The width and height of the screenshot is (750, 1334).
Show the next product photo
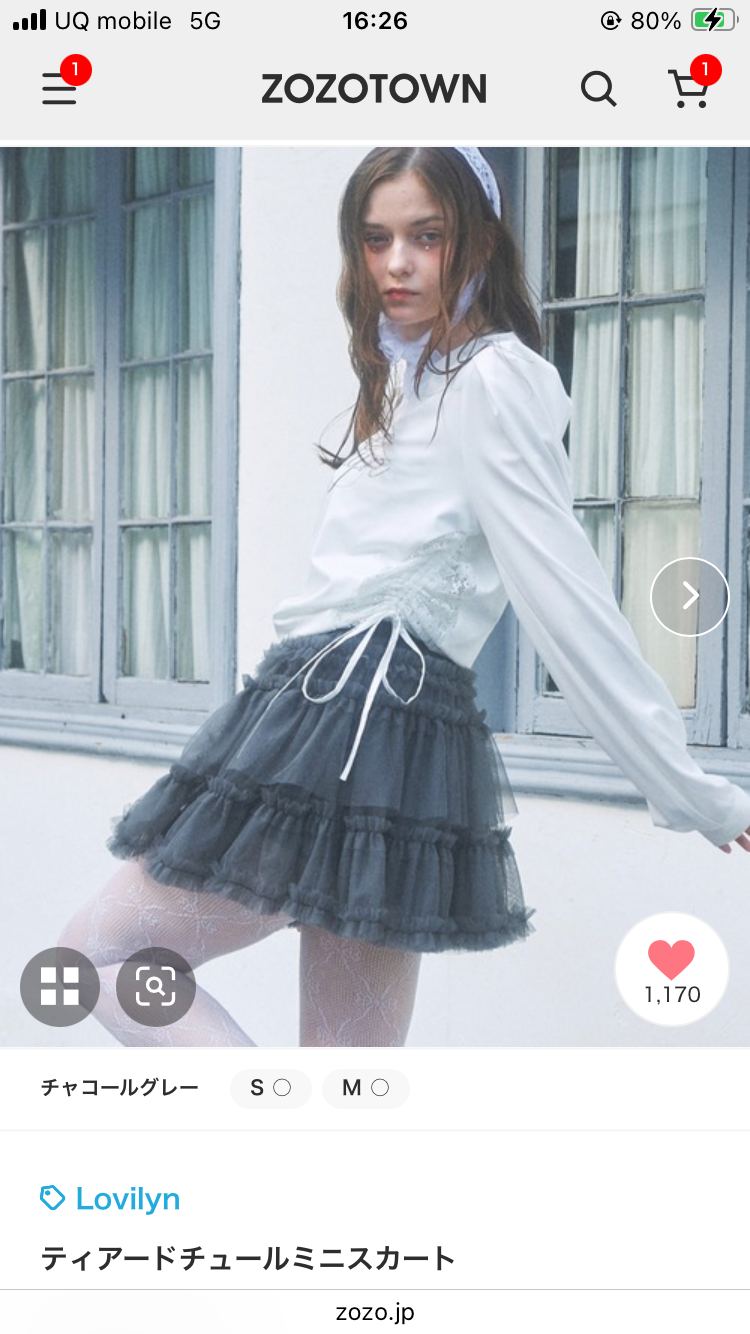tap(690, 597)
